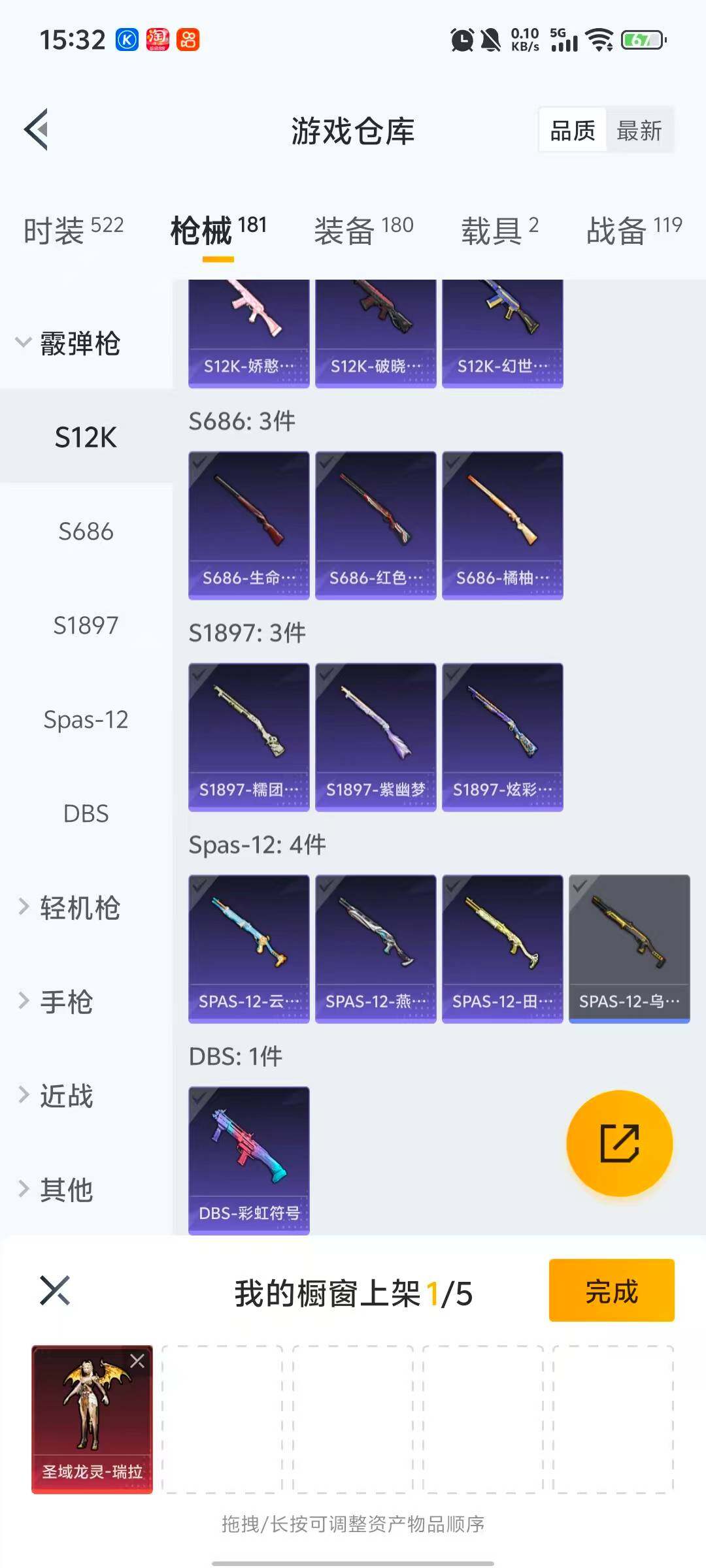
Task: Sort items by 最新
Action: coord(638,130)
